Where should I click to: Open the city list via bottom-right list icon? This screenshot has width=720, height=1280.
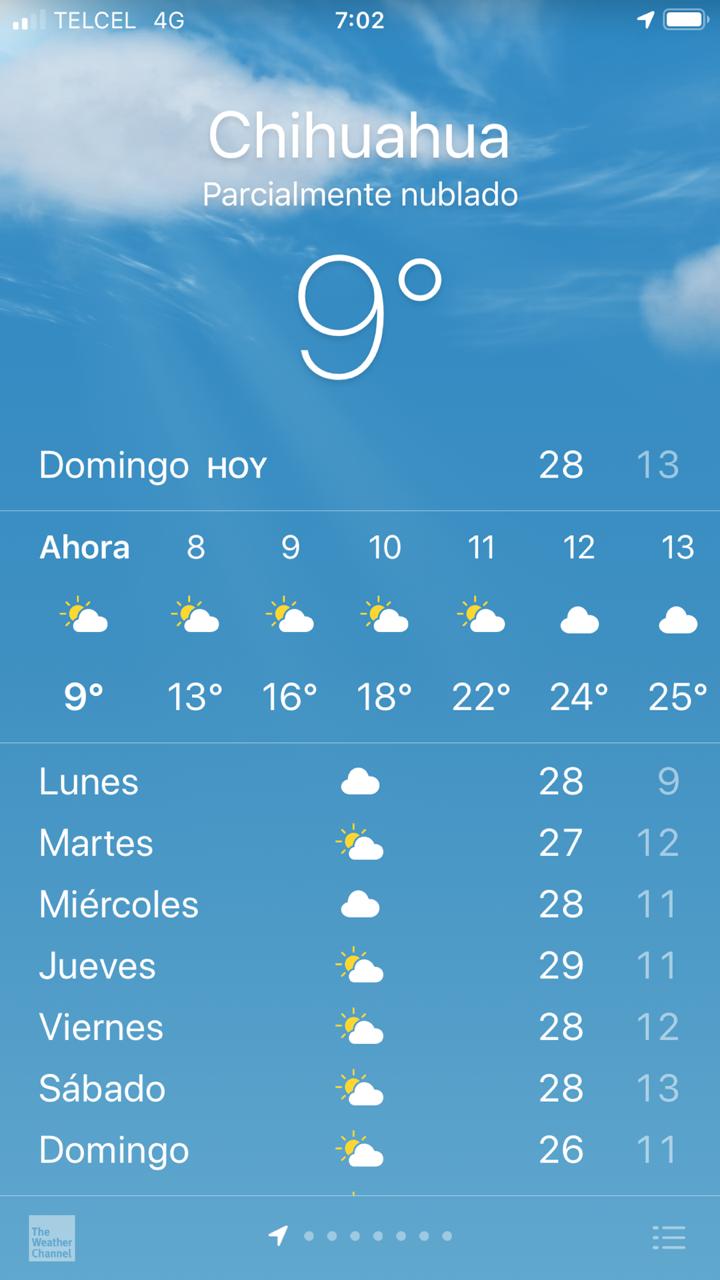[668, 1237]
